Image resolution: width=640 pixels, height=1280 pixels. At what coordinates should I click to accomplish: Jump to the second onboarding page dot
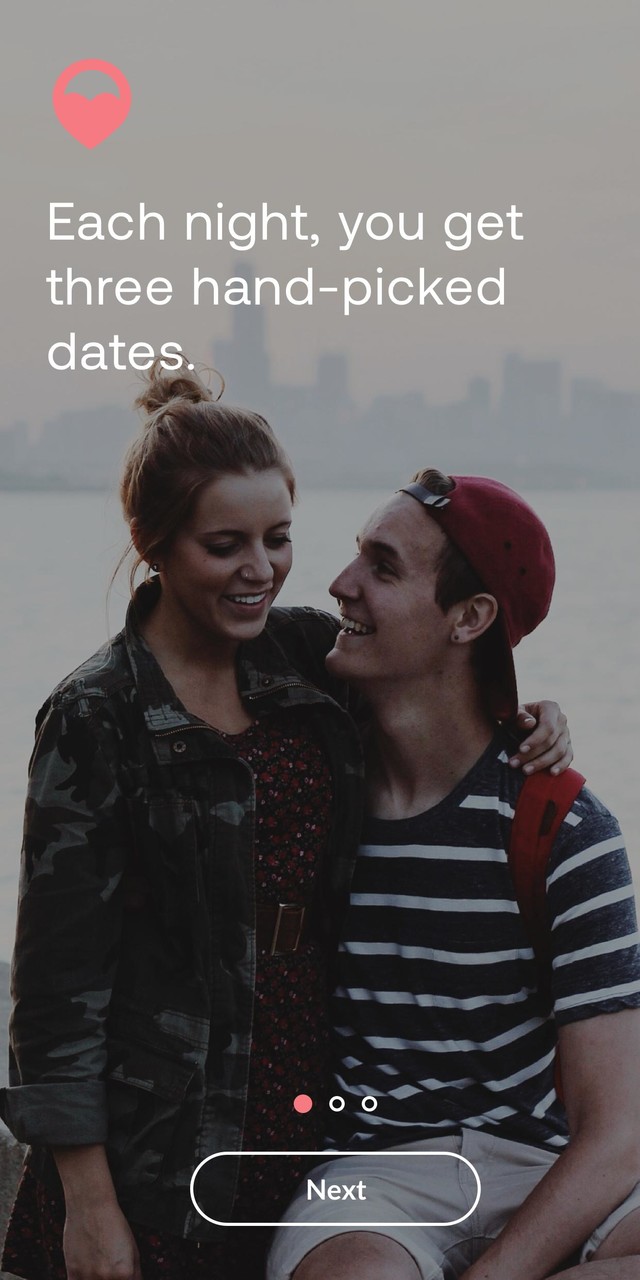(x=337, y=1103)
